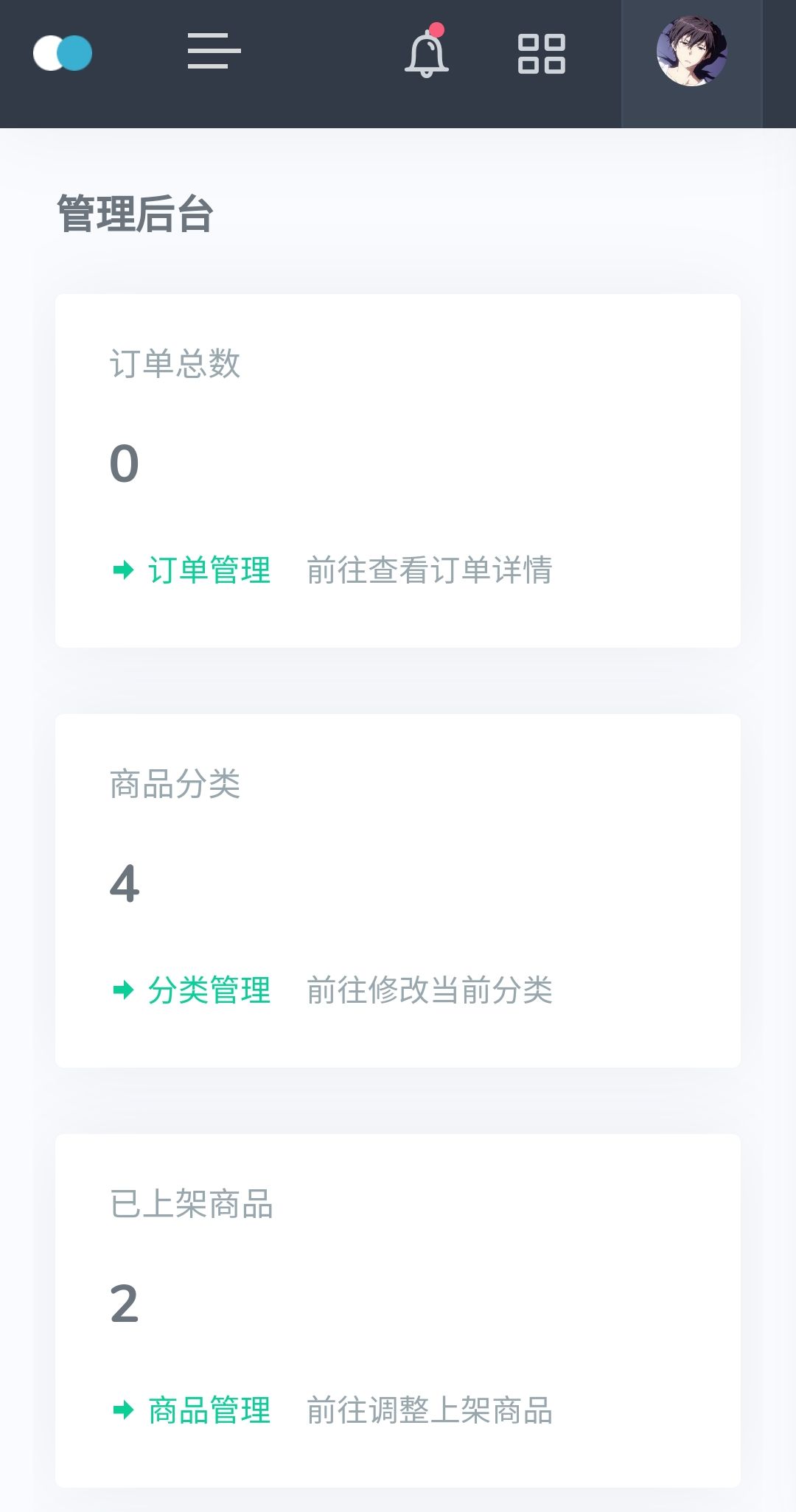Open the user avatar menu

(691, 52)
